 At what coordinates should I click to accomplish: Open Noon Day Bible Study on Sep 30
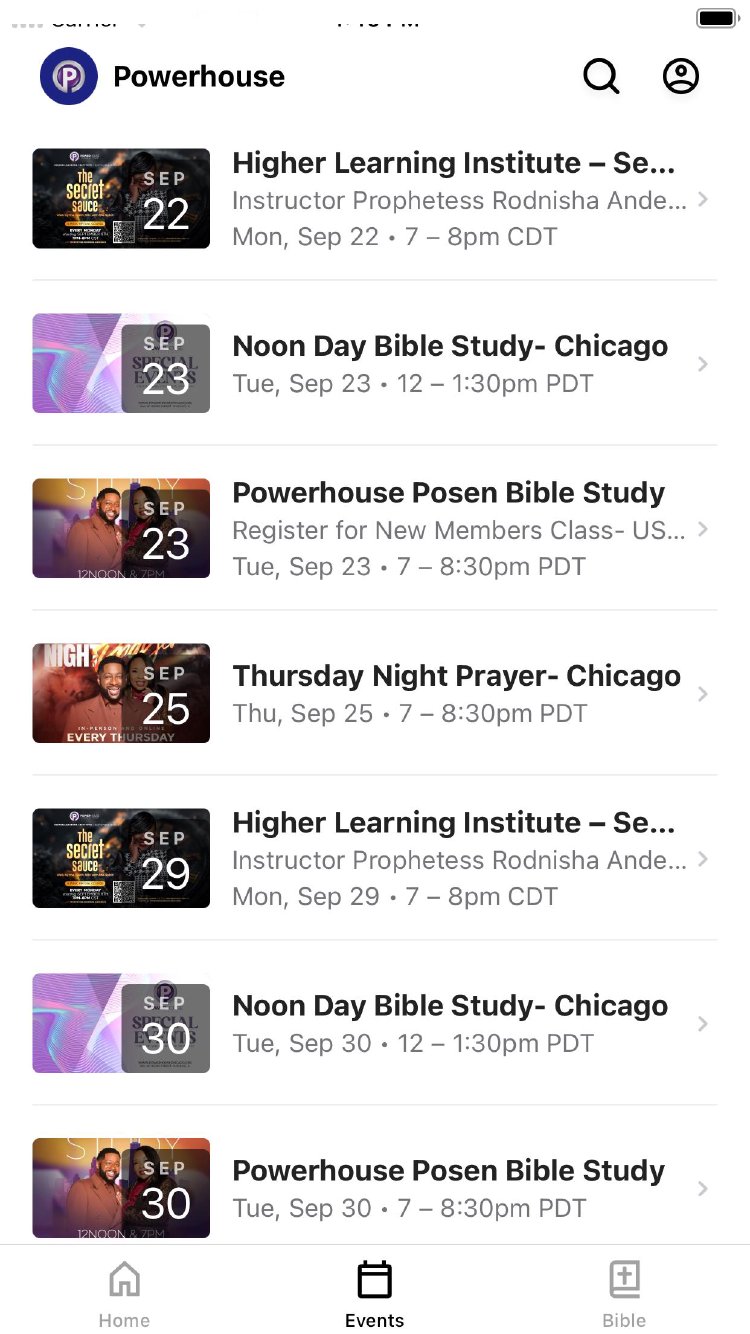click(450, 1024)
